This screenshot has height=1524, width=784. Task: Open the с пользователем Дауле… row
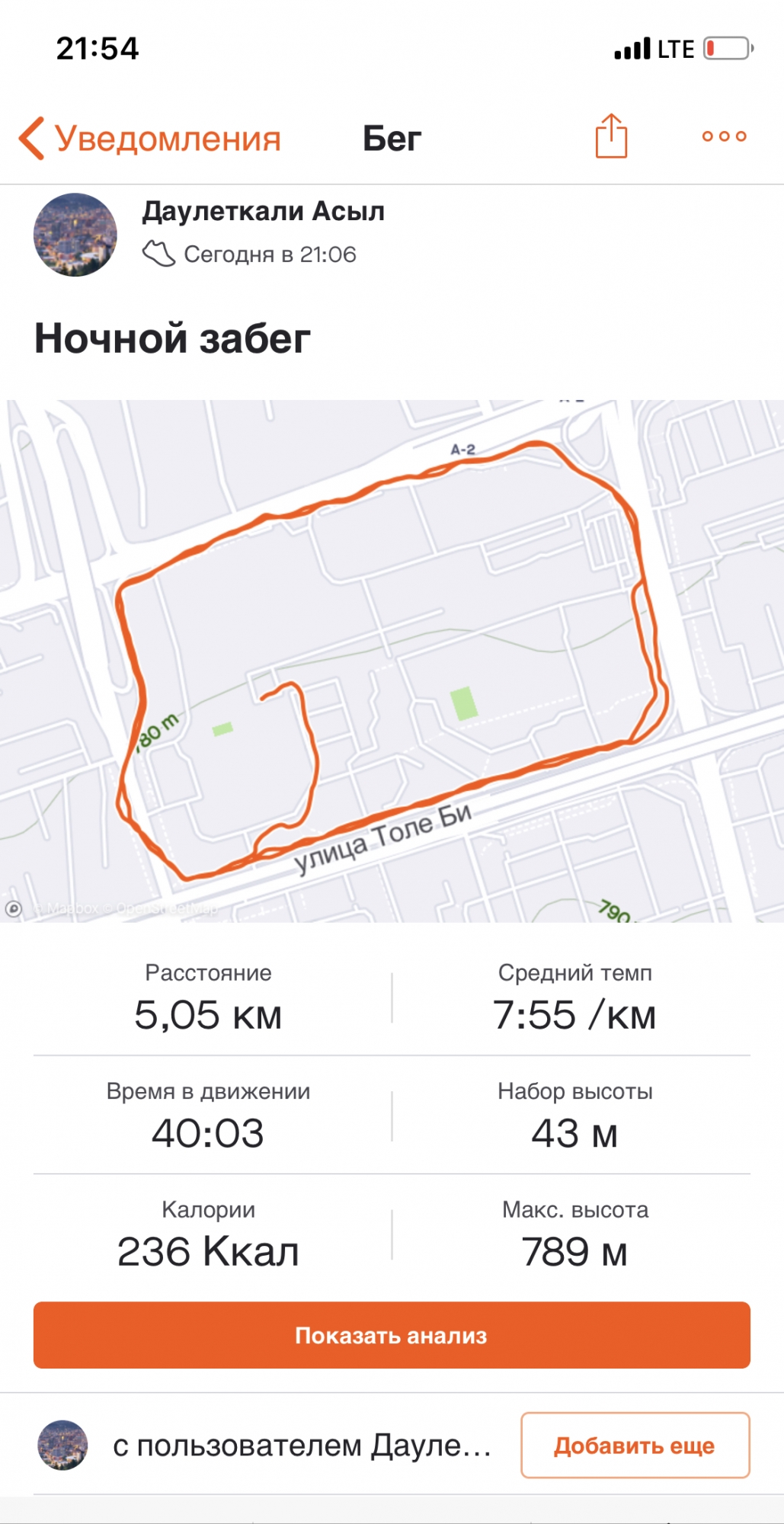(301, 1446)
